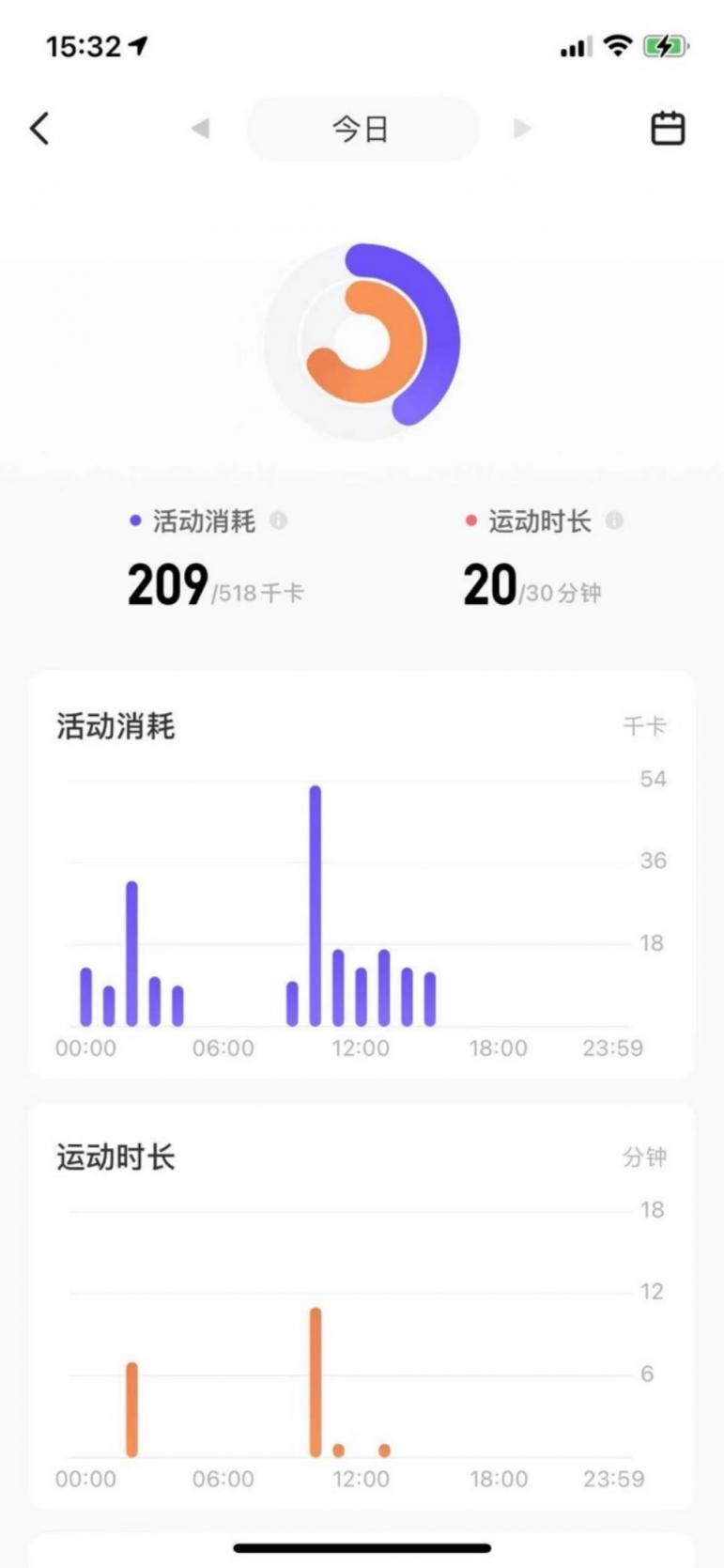Tap the info icon next to 活动消耗

pos(279,521)
